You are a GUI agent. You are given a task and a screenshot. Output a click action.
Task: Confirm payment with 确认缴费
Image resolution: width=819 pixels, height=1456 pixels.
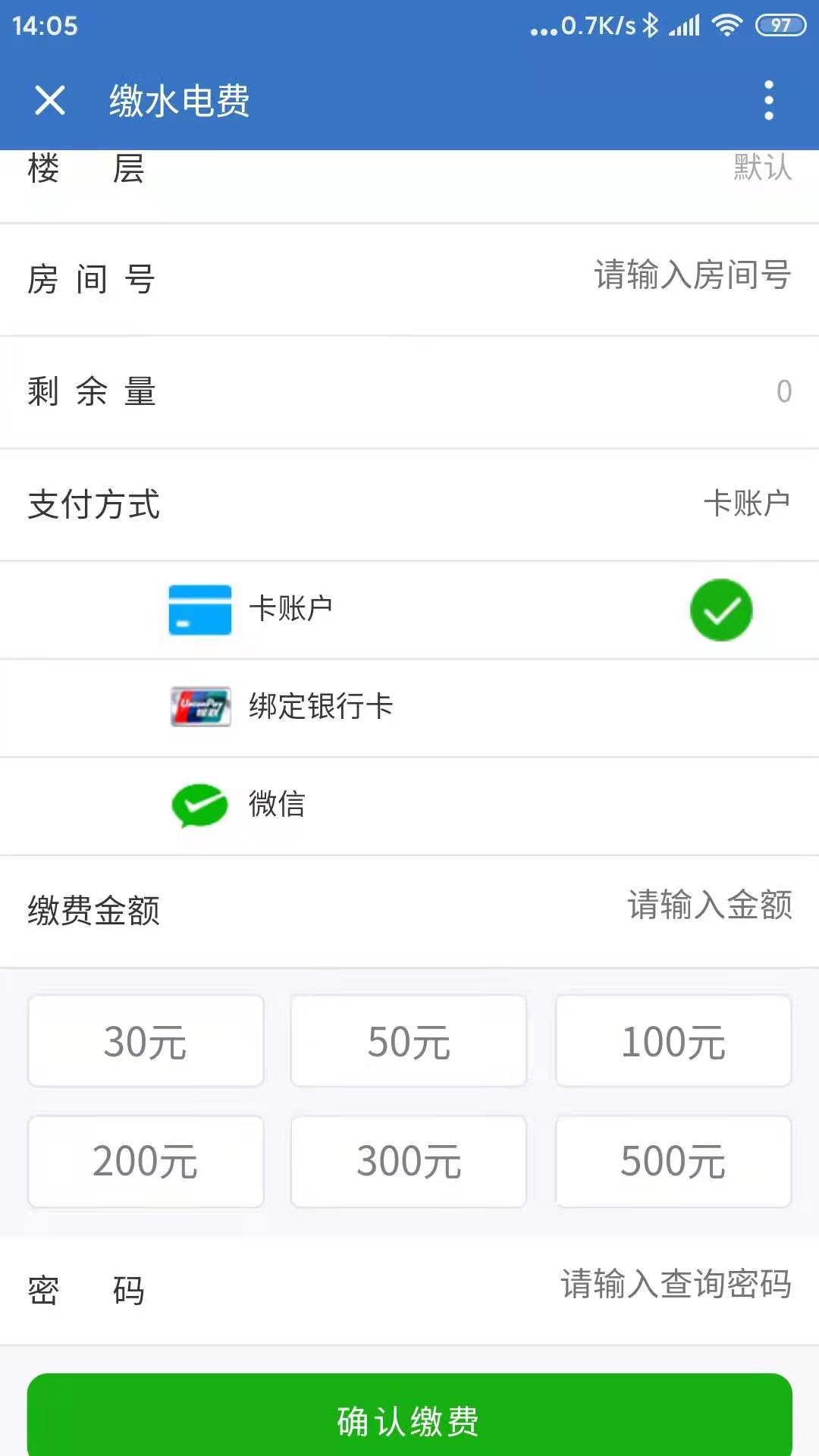pos(409,1417)
